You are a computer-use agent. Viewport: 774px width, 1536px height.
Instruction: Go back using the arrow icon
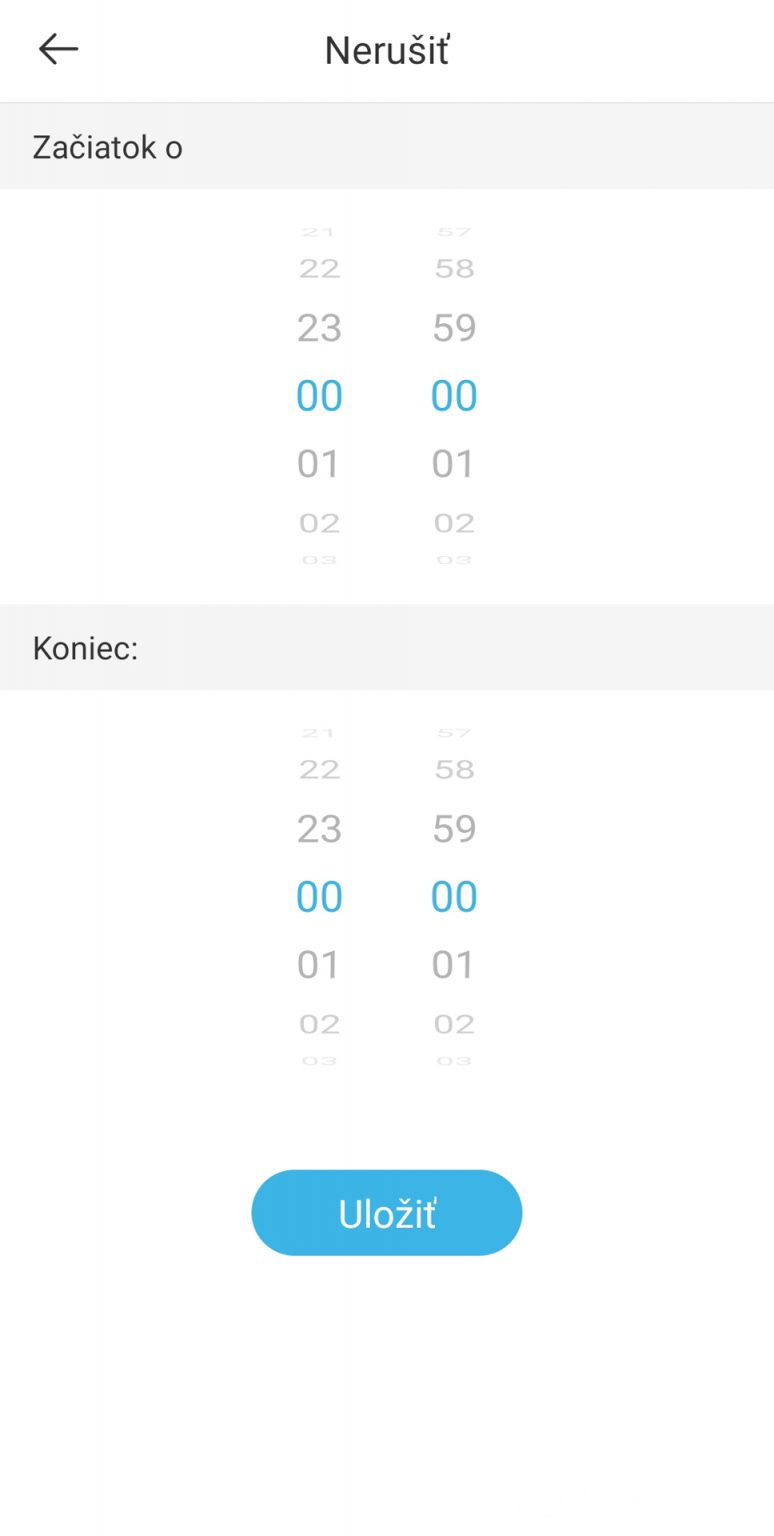58,49
